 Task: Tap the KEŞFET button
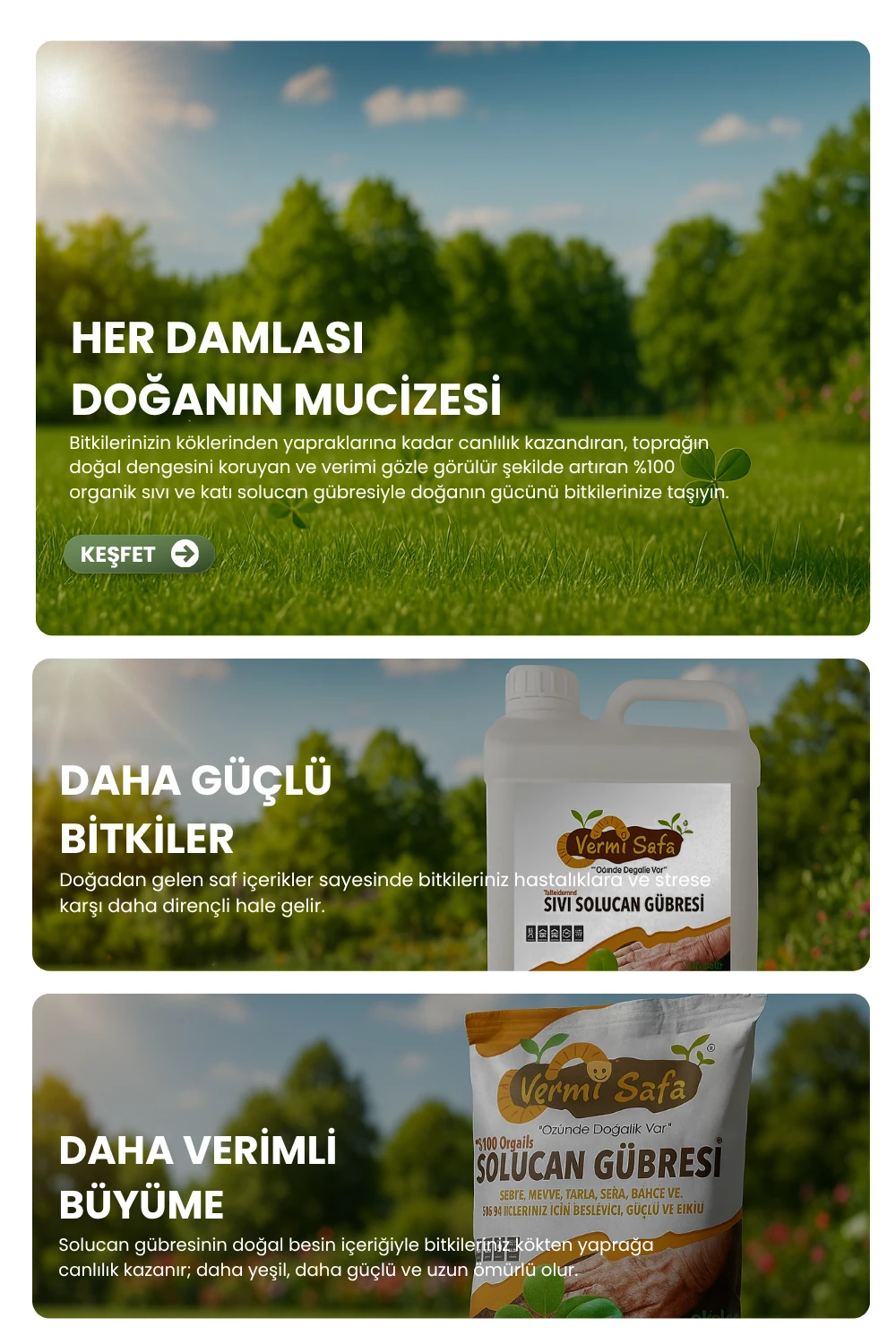[x=139, y=554]
